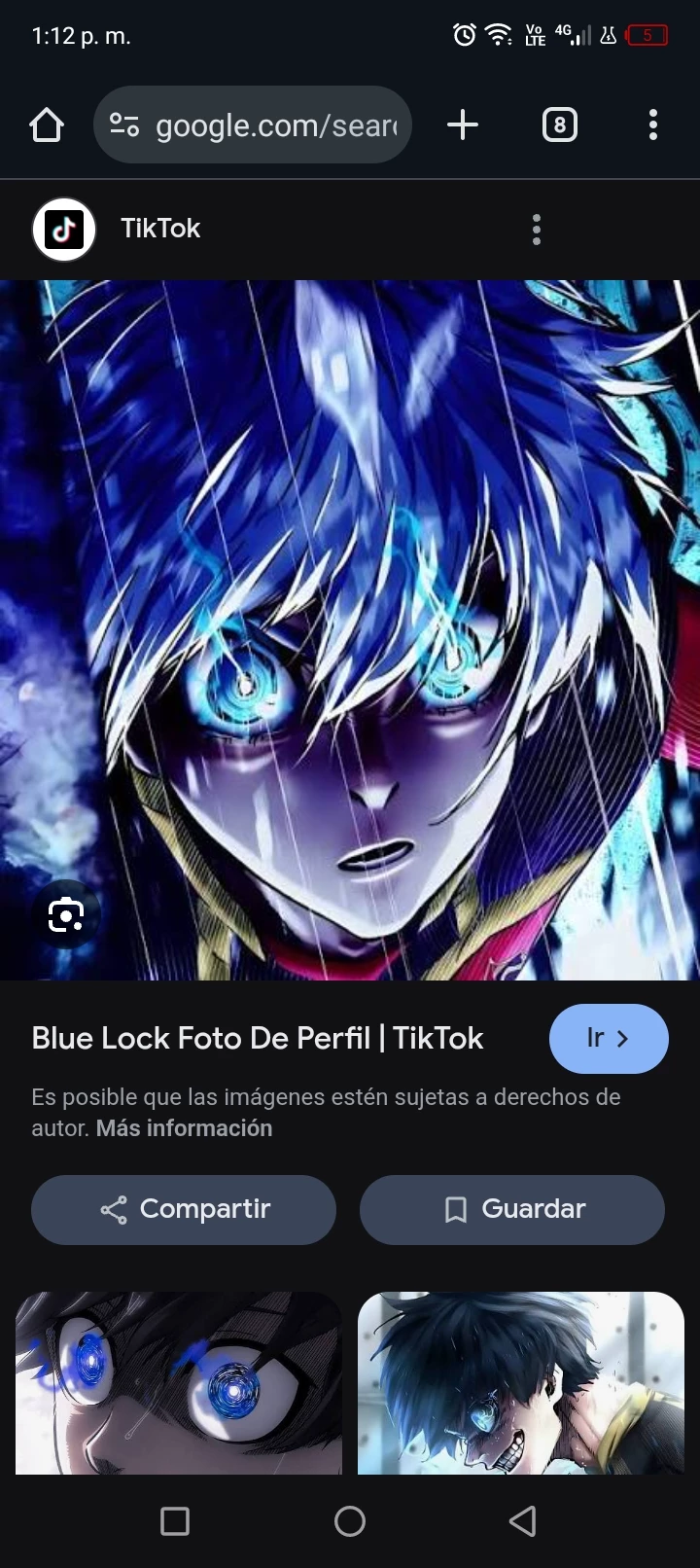Open TikTok source header
Viewport: 700px width, 1568px height.
[160, 230]
